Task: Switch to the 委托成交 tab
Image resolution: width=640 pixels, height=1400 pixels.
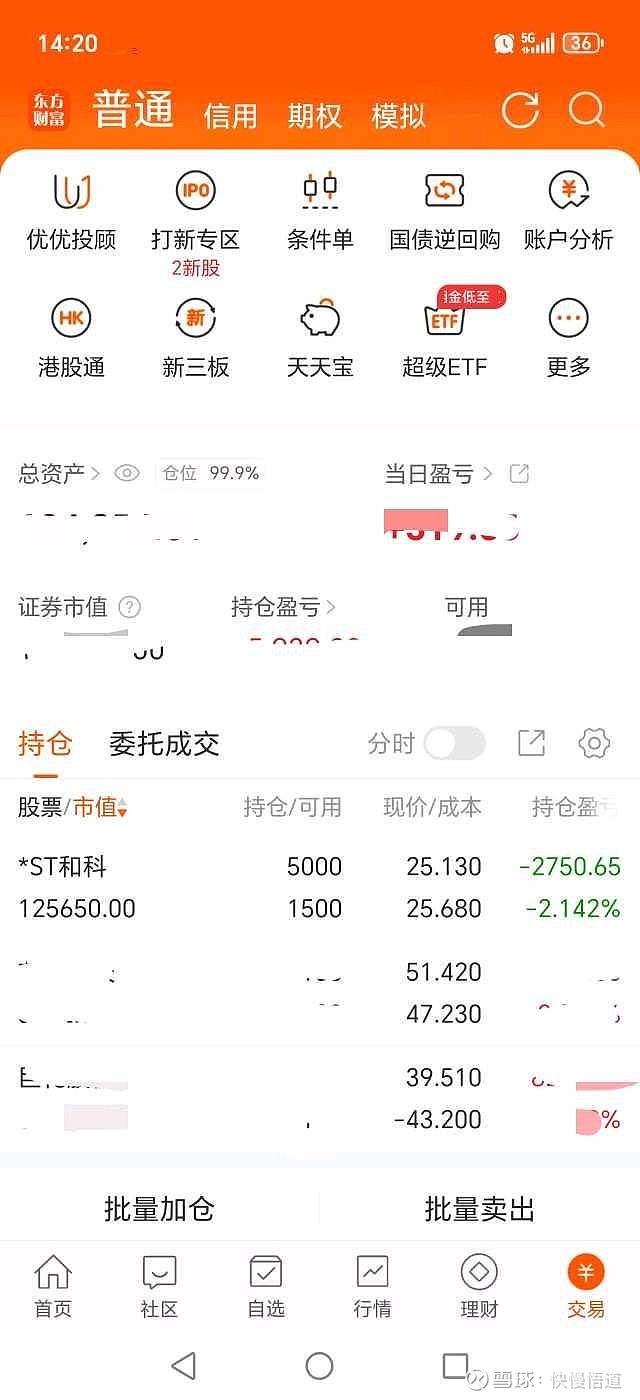Action: point(164,743)
